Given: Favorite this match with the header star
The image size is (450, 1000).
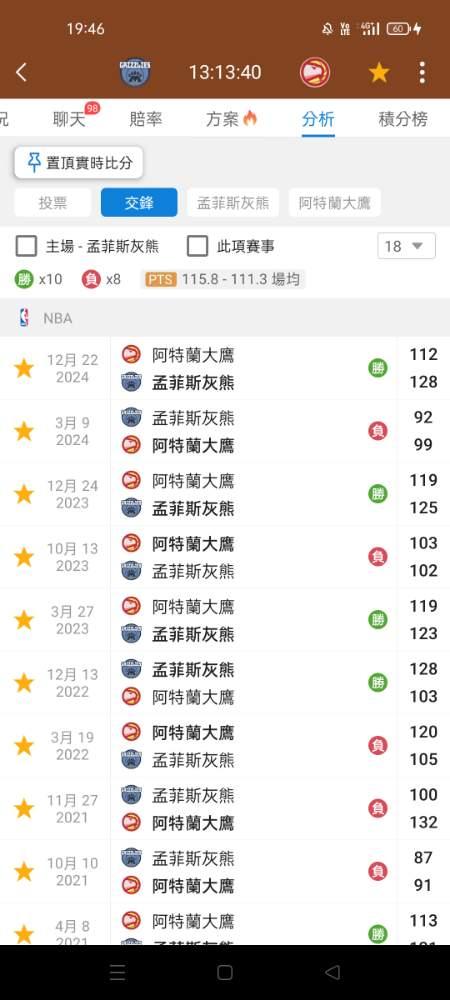Looking at the screenshot, I should pyautogui.click(x=379, y=73).
